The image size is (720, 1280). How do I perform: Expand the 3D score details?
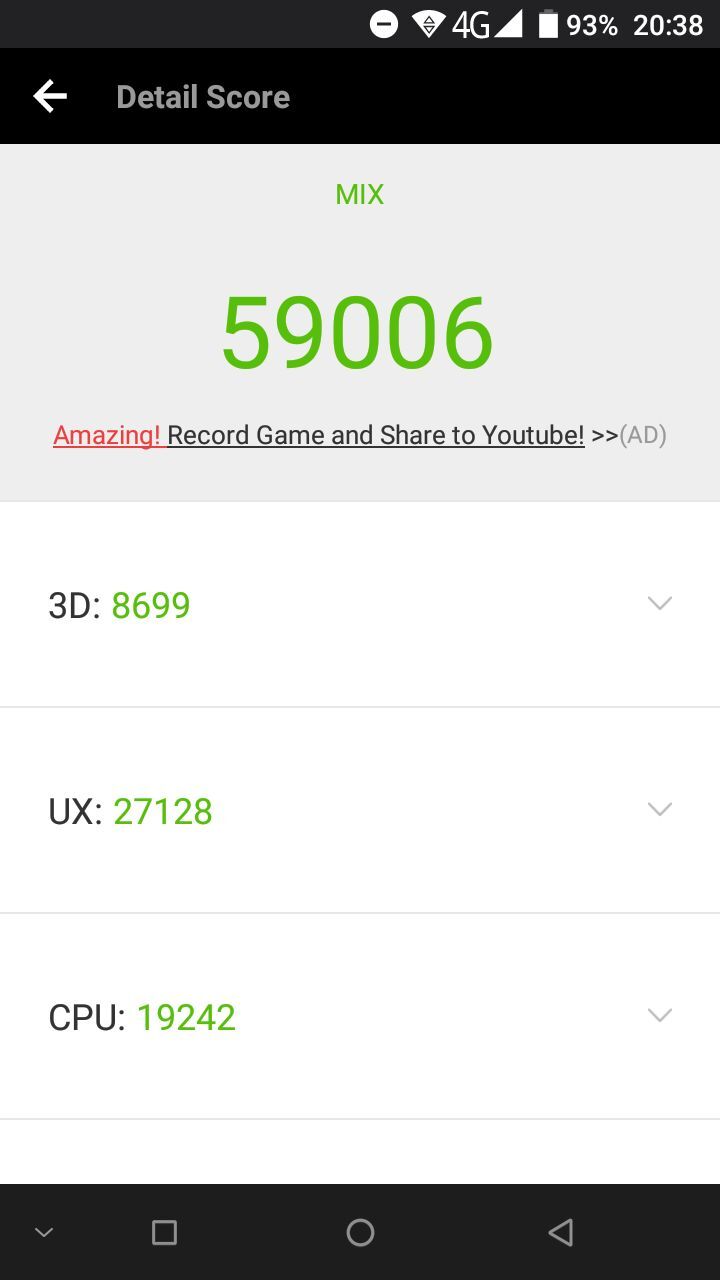coord(659,603)
